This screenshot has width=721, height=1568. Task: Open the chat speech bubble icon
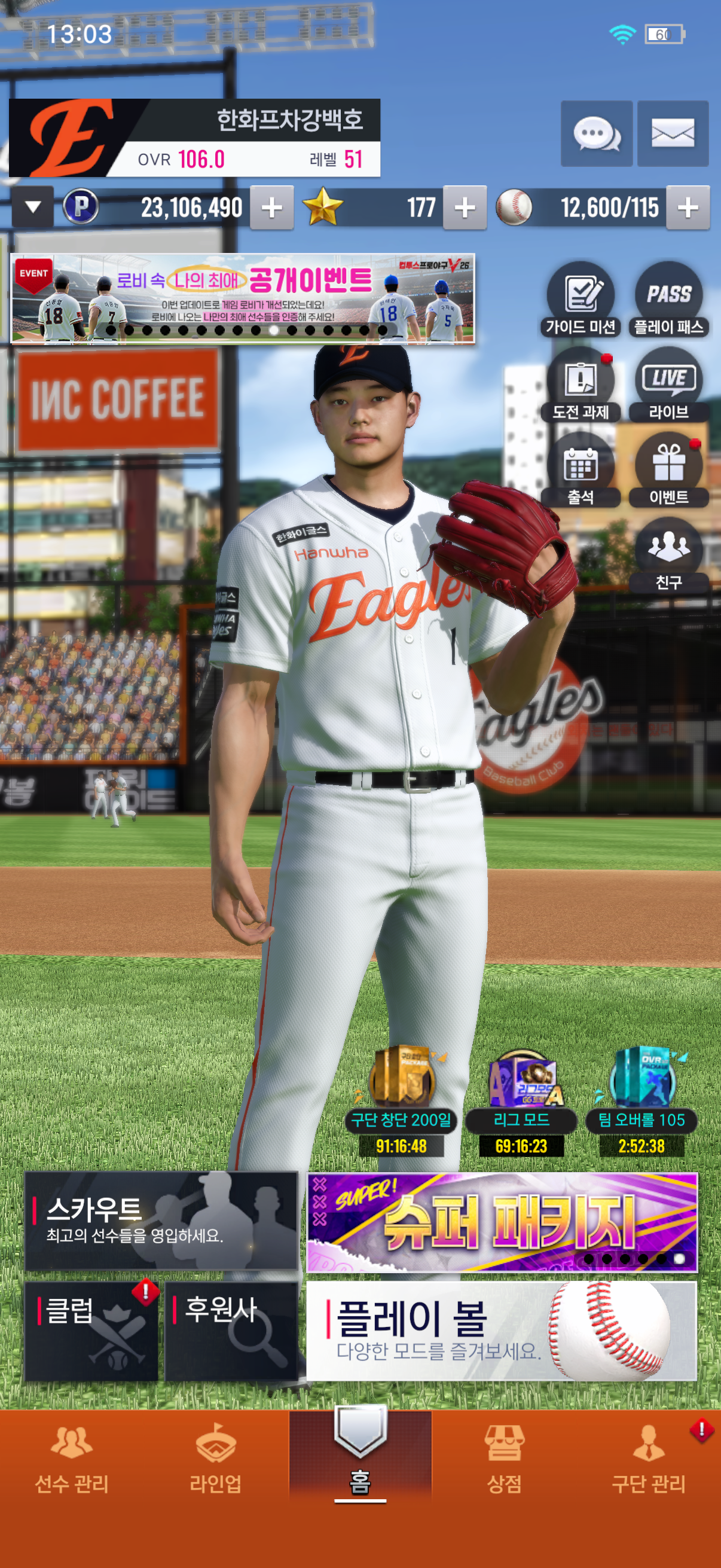[596, 133]
